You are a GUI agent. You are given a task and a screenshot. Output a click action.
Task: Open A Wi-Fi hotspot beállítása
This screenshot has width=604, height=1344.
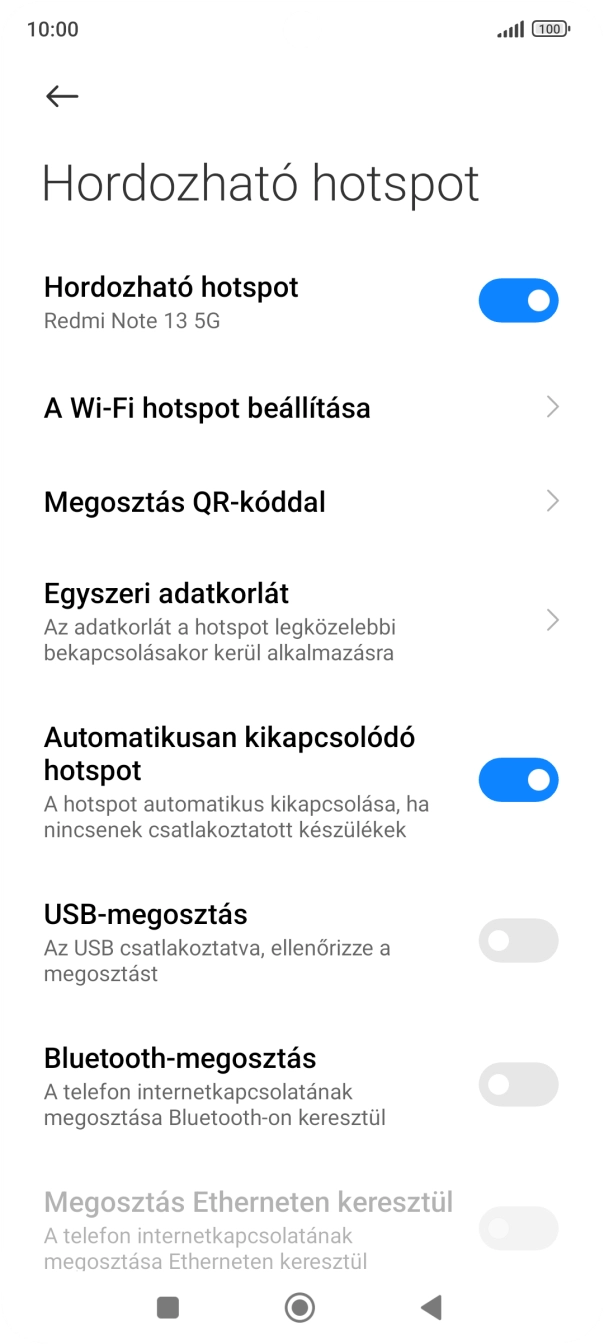tap(300, 408)
